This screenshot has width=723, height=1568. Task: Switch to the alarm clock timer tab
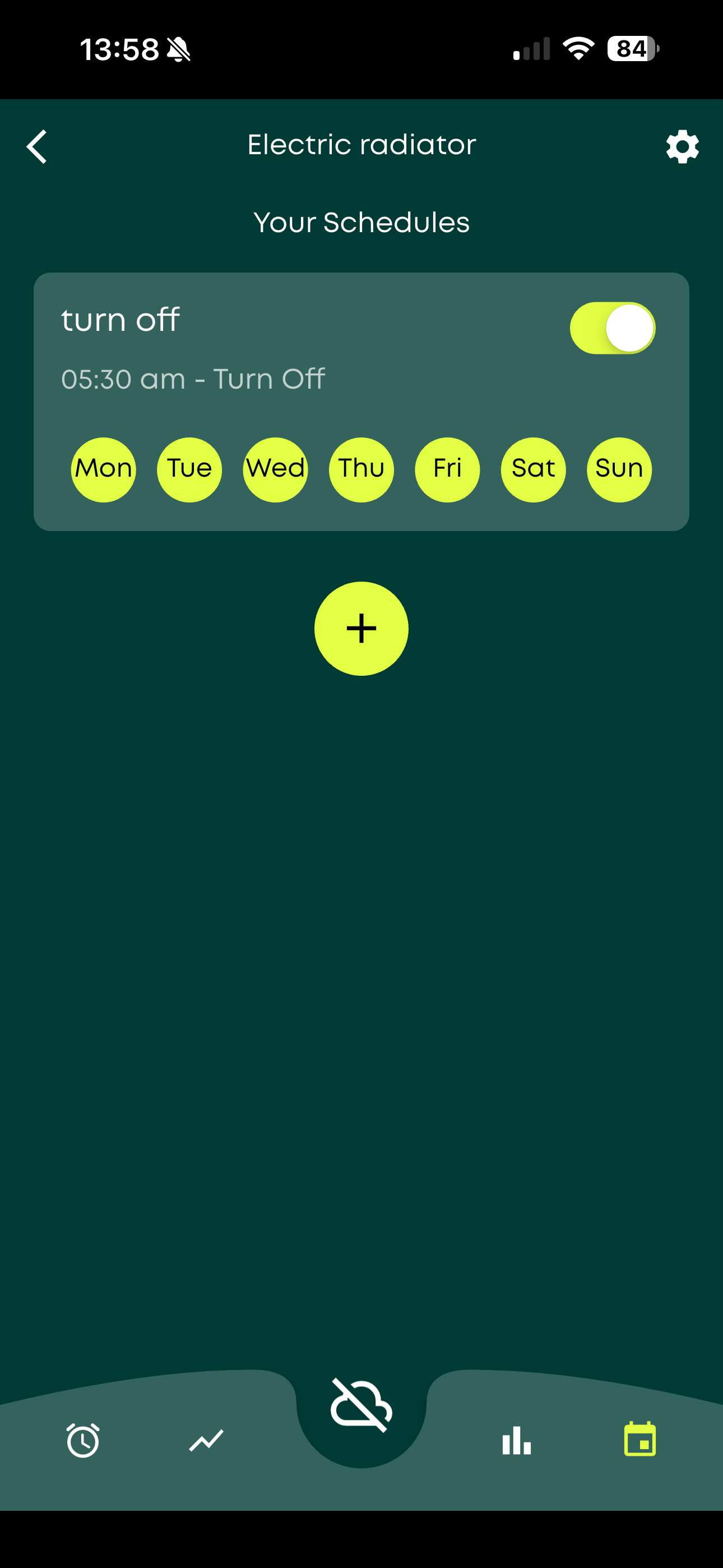point(83,1440)
